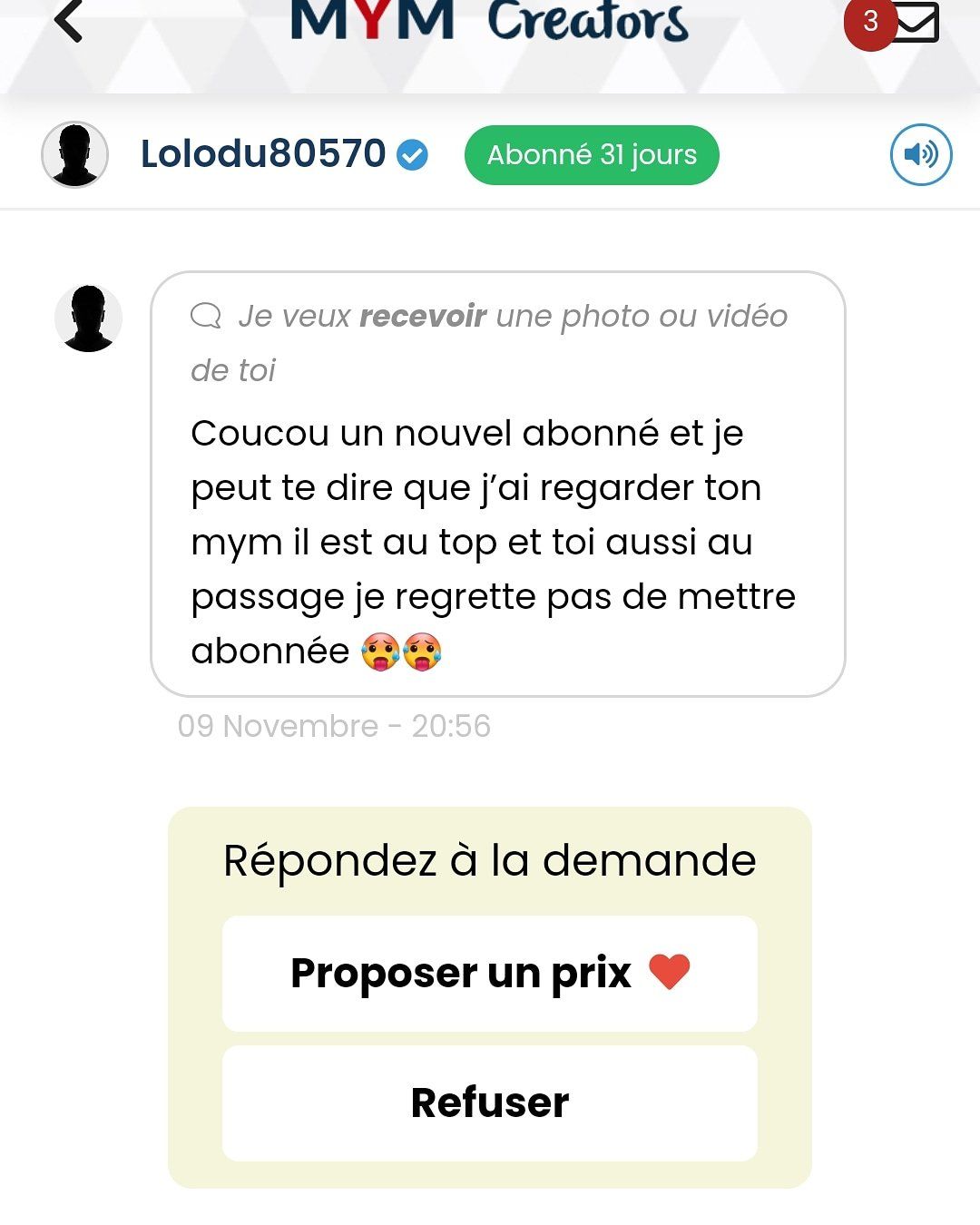Decline the request with Refuser
The width and height of the screenshot is (980, 1225).
489,1102
